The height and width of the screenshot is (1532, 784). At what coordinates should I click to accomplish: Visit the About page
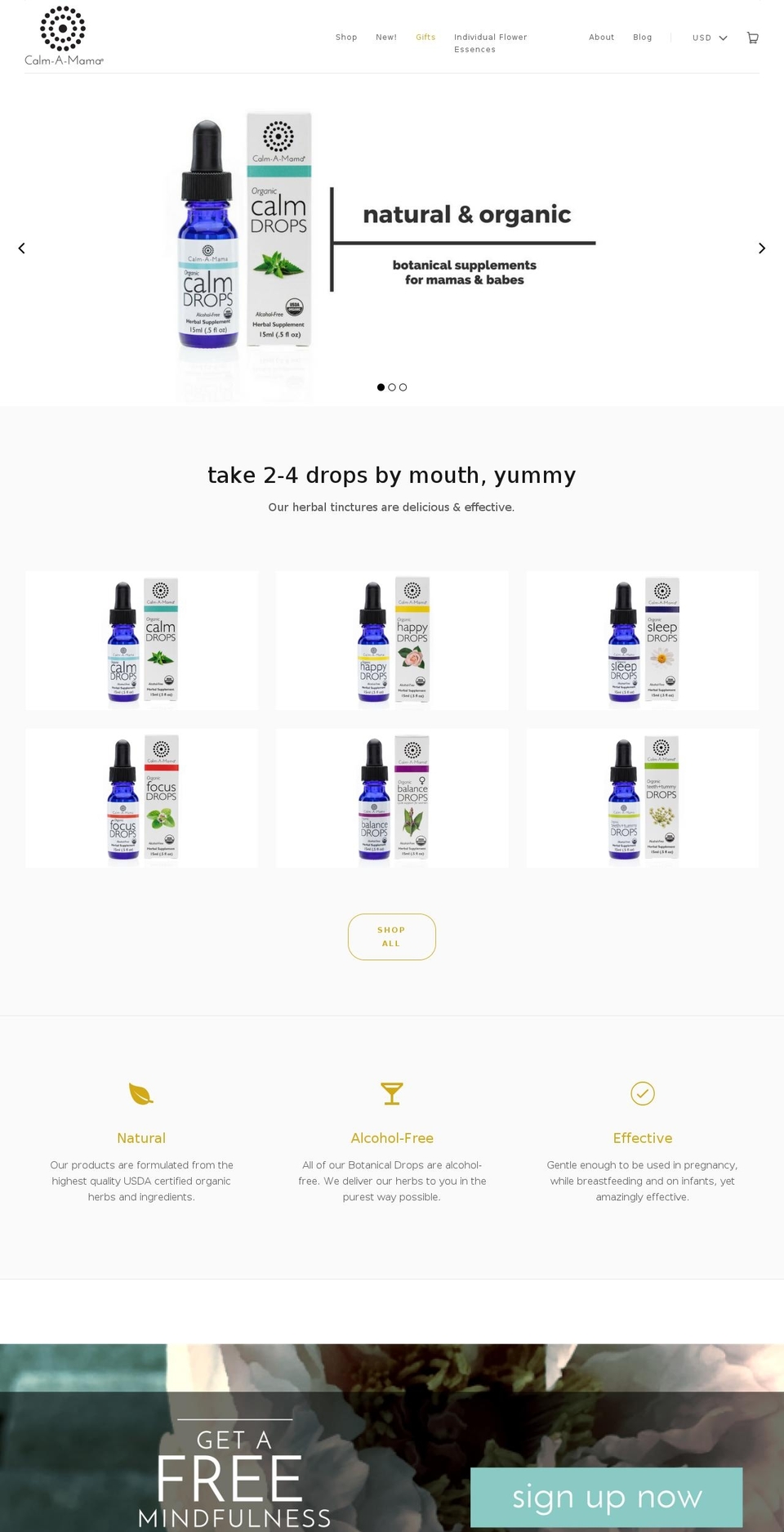602,38
